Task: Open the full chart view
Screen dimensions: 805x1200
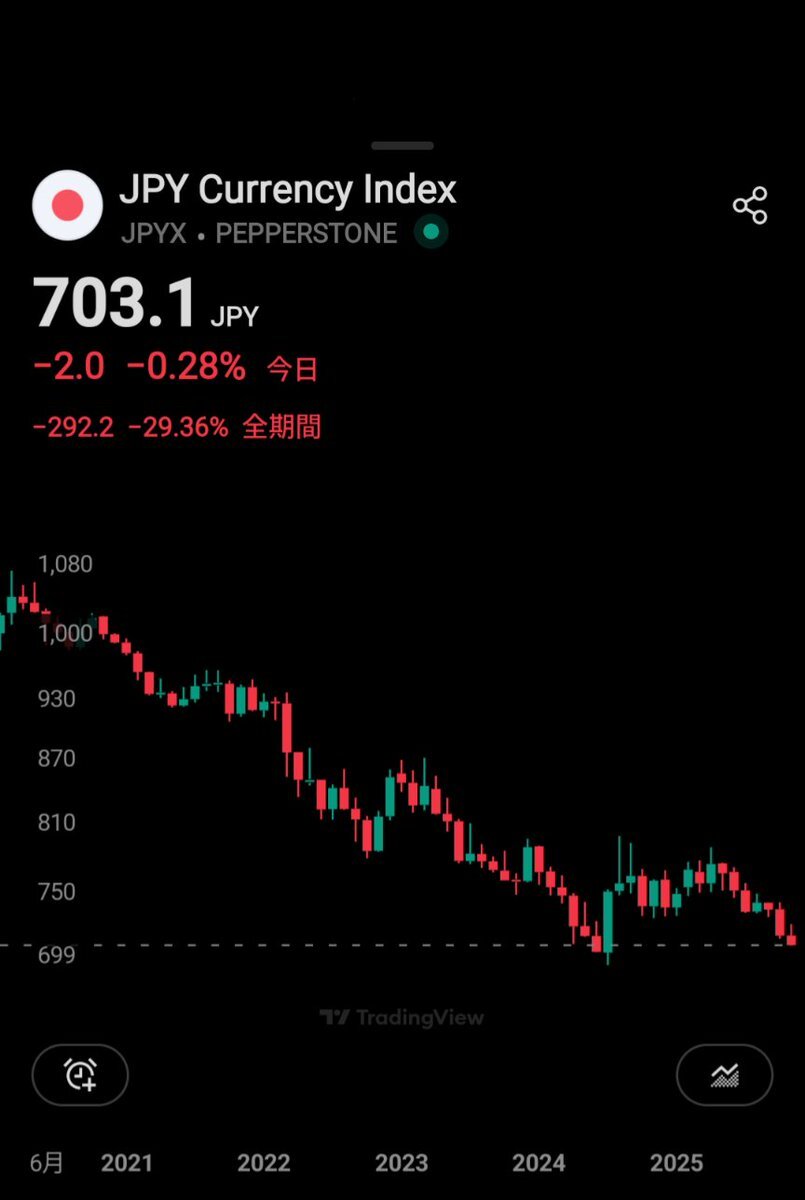Action: point(724,1075)
